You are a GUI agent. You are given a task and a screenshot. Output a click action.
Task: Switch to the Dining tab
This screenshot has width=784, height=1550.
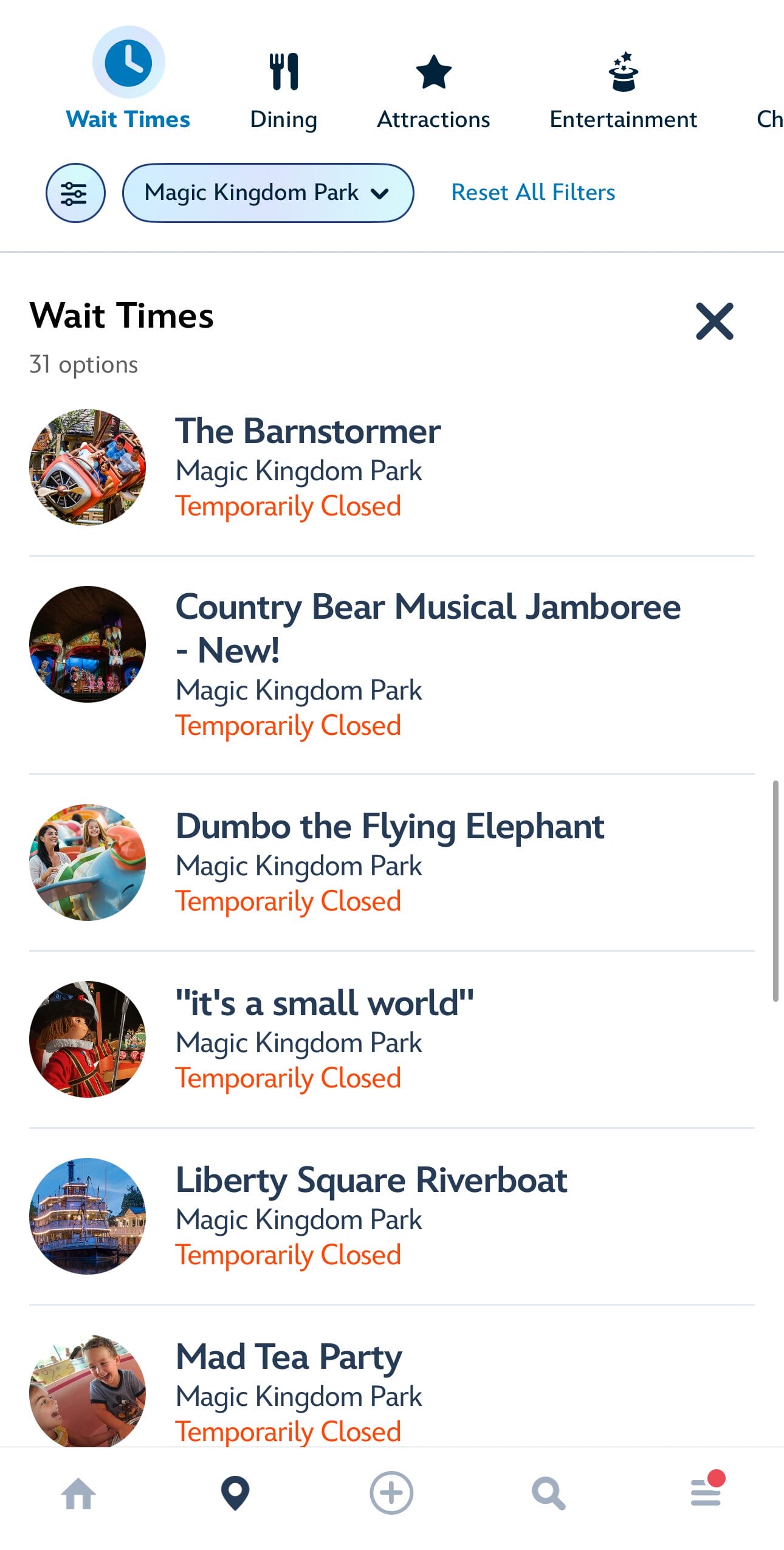click(x=283, y=91)
